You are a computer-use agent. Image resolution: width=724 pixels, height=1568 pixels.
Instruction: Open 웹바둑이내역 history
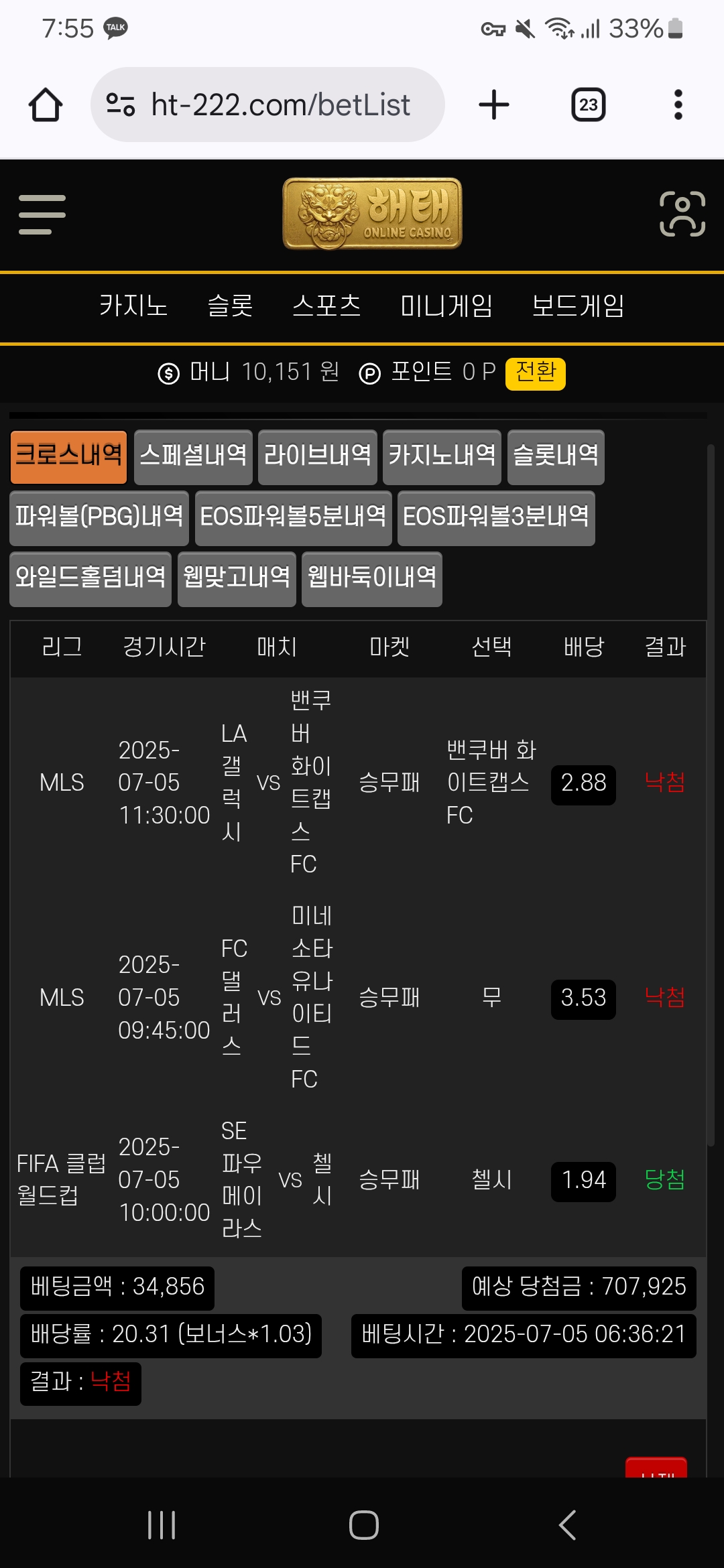pyautogui.click(x=371, y=578)
